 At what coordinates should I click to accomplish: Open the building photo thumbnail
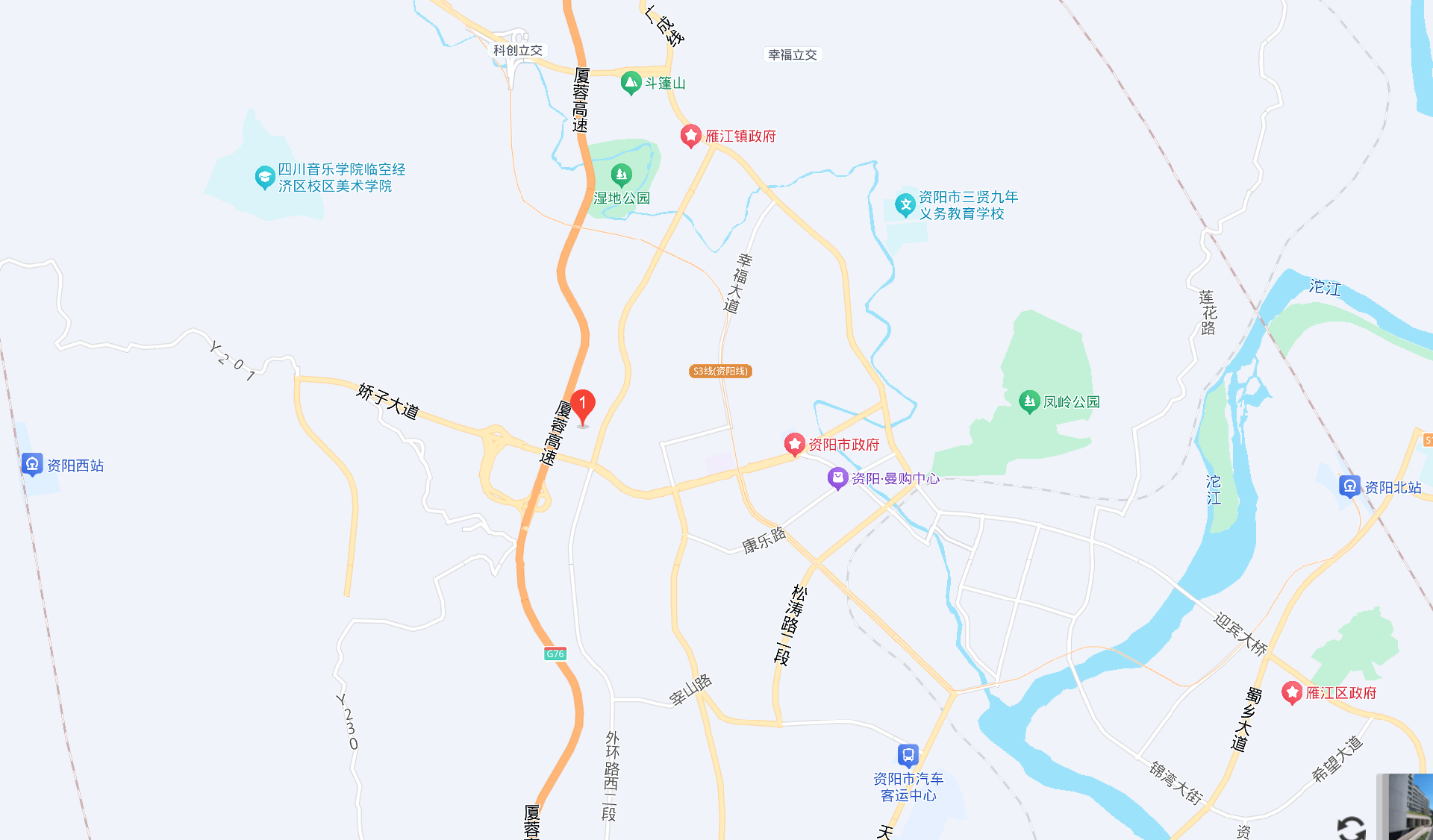click(x=1408, y=807)
